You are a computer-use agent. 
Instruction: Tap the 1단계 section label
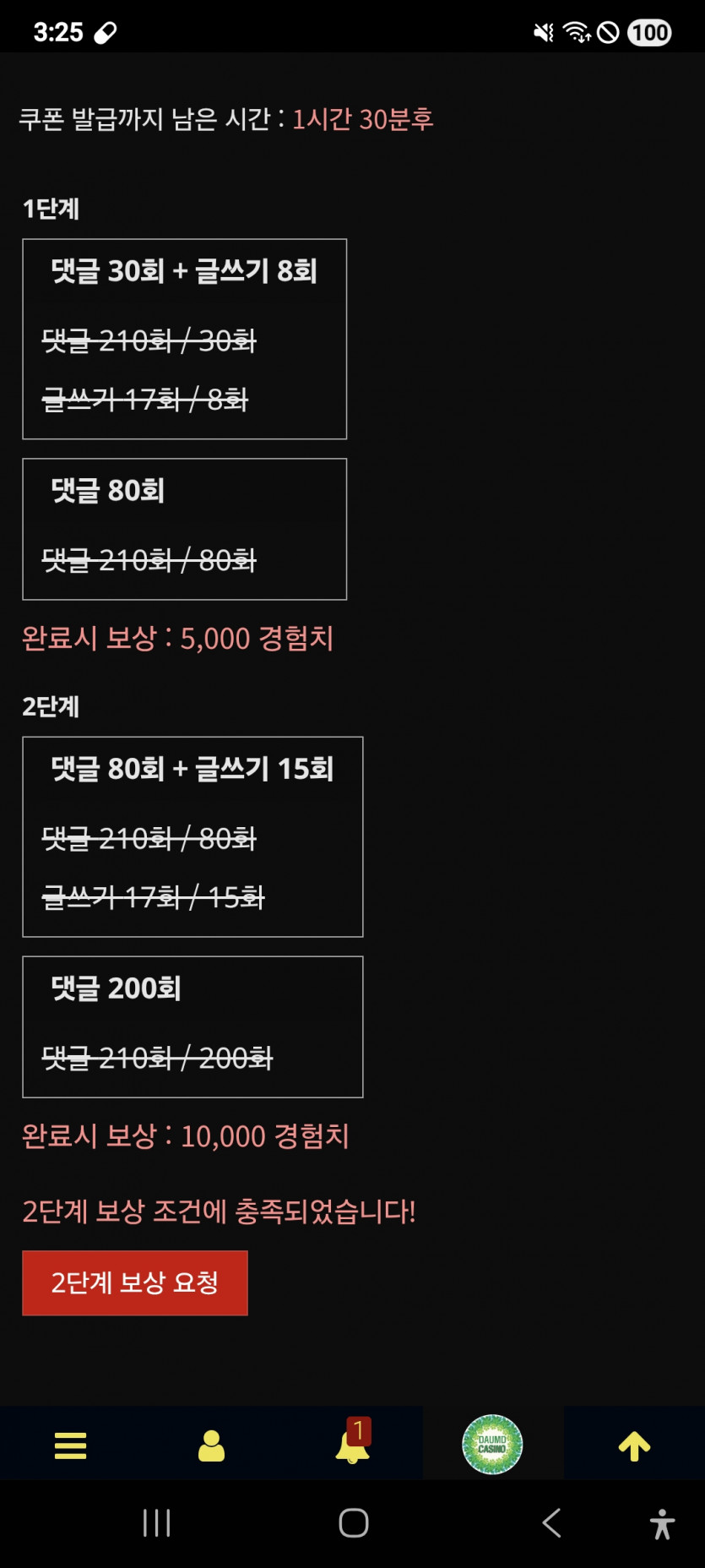click(x=51, y=210)
